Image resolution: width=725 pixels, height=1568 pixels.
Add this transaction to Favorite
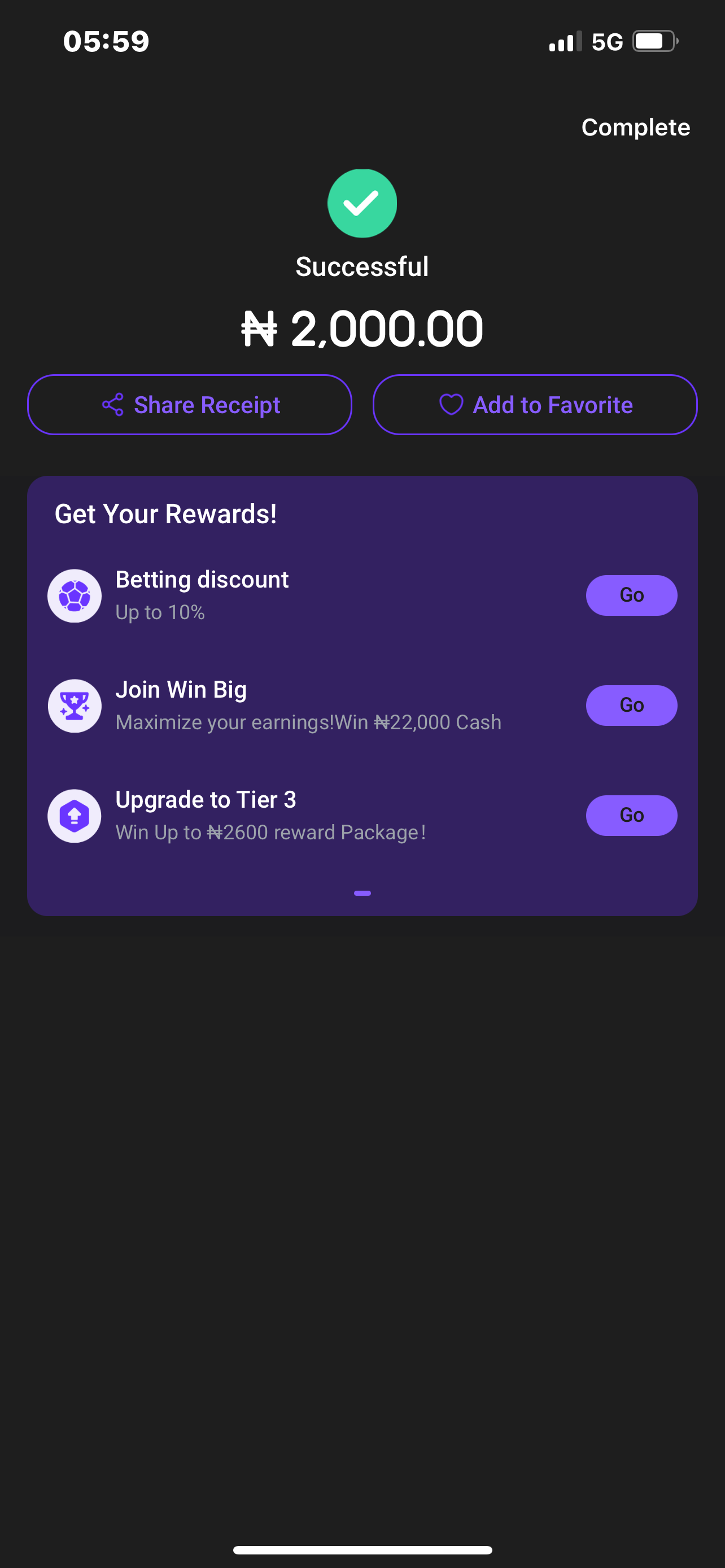[535, 405]
